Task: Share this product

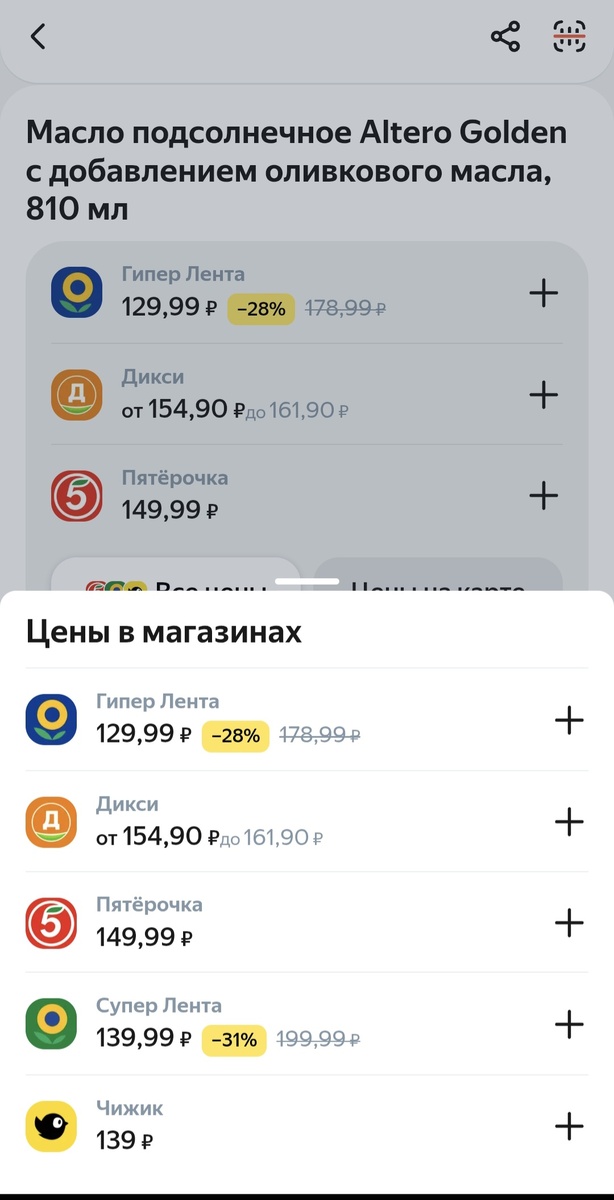Action: pos(505,38)
